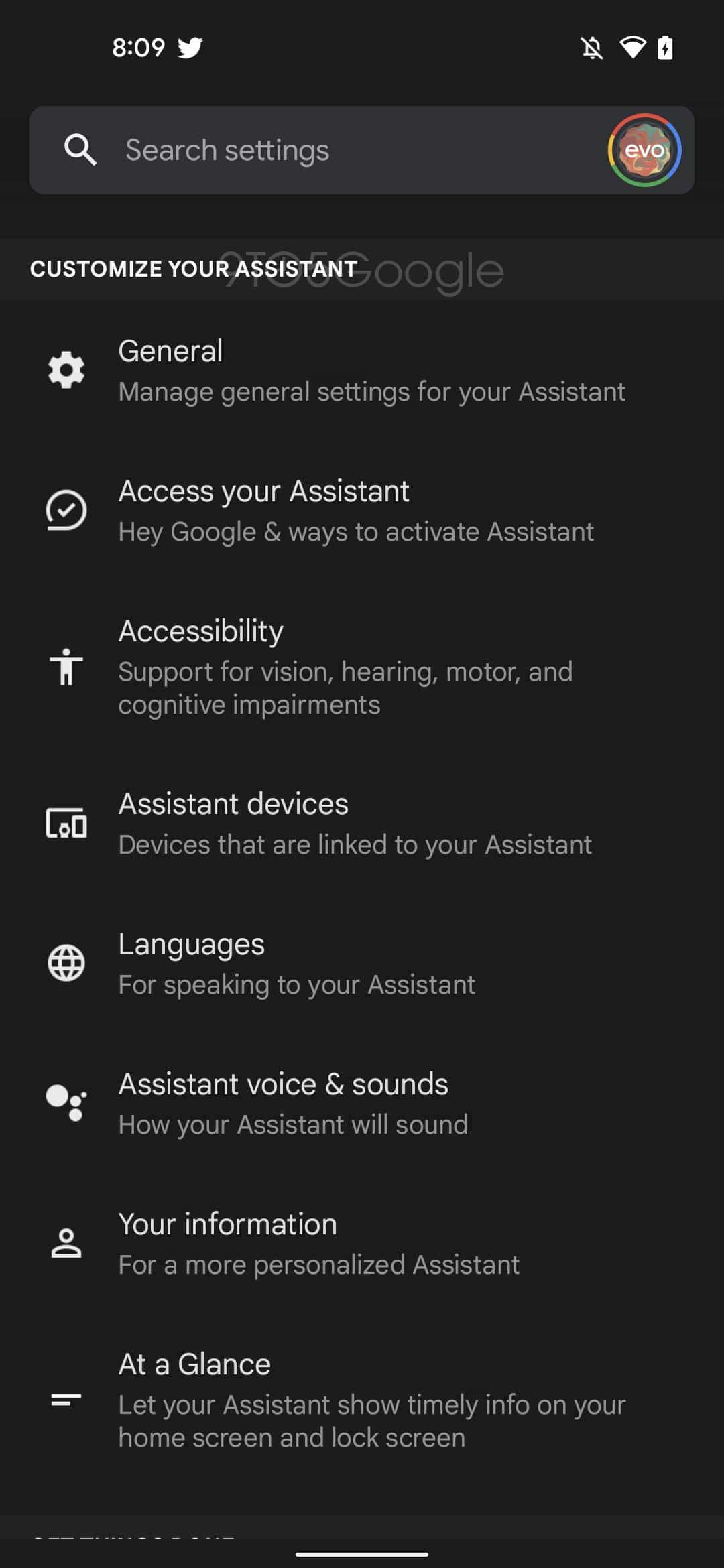Open General Assistant settings
Screen dimensions: 724x1568
(x=362, y=371)
